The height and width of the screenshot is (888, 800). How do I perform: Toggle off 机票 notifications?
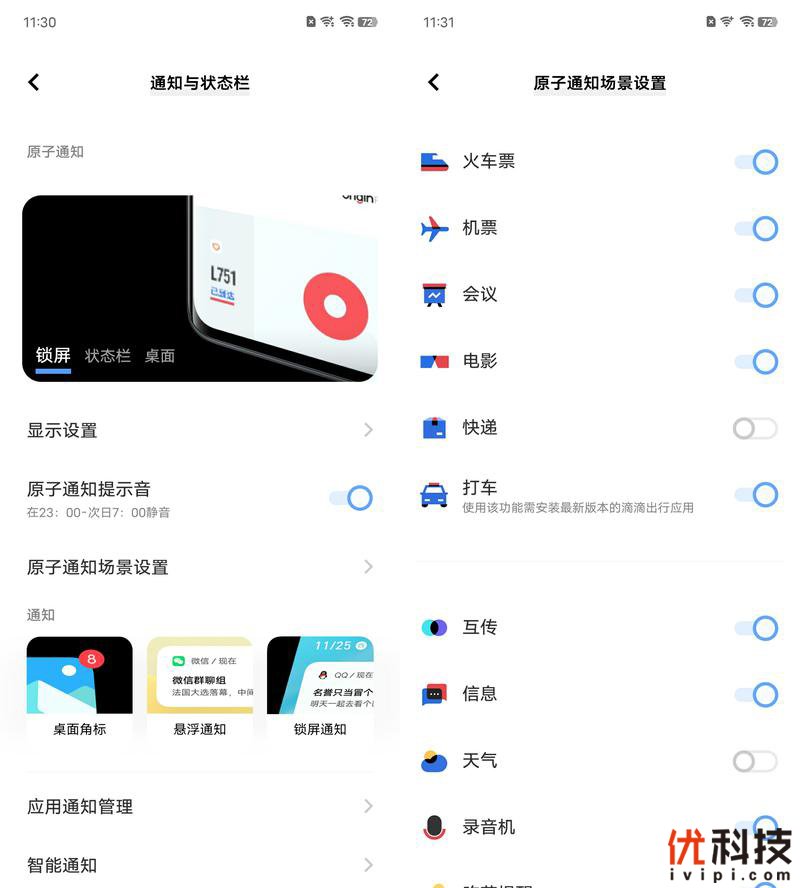coord(756,228)
